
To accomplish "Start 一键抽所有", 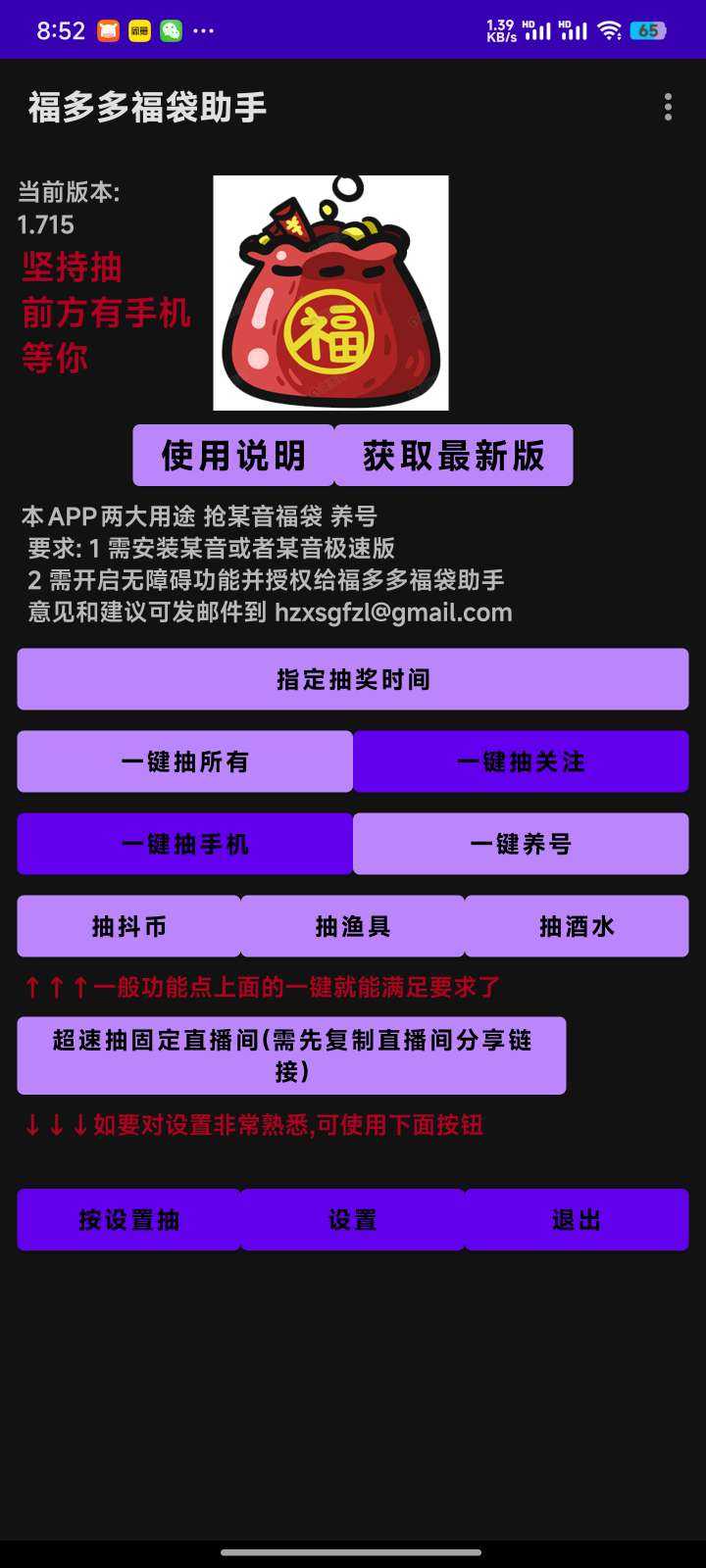I will tap(185, 761).
